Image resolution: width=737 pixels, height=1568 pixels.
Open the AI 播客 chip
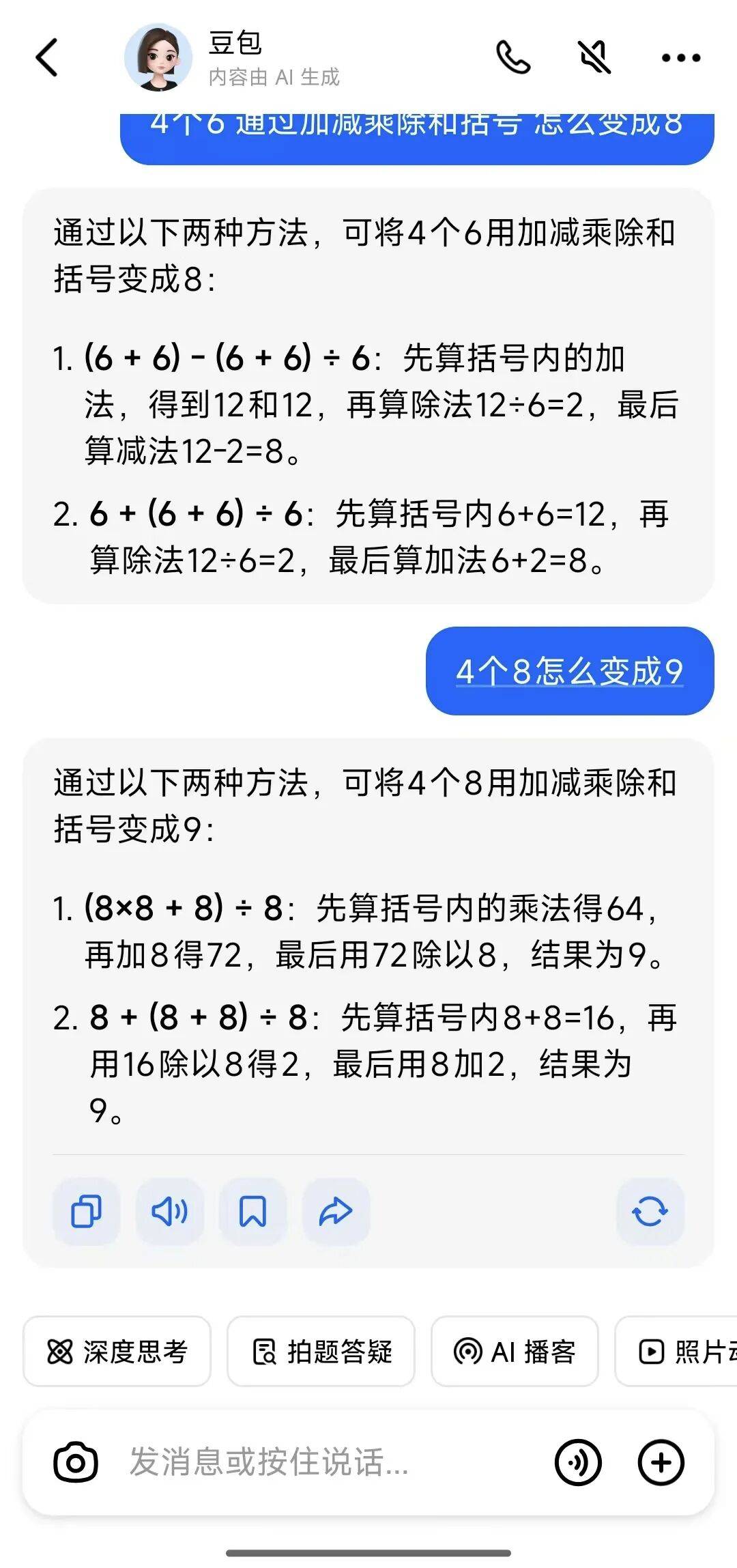515,1351
